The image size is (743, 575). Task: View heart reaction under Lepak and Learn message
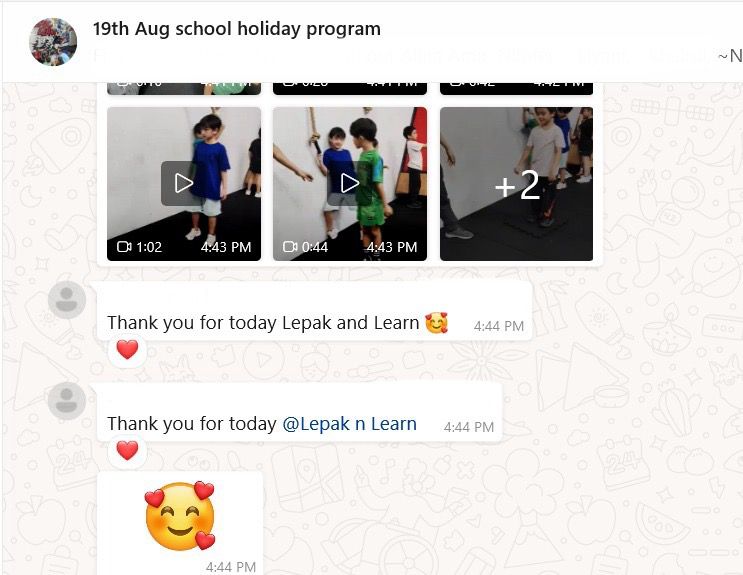pos(127,350)
